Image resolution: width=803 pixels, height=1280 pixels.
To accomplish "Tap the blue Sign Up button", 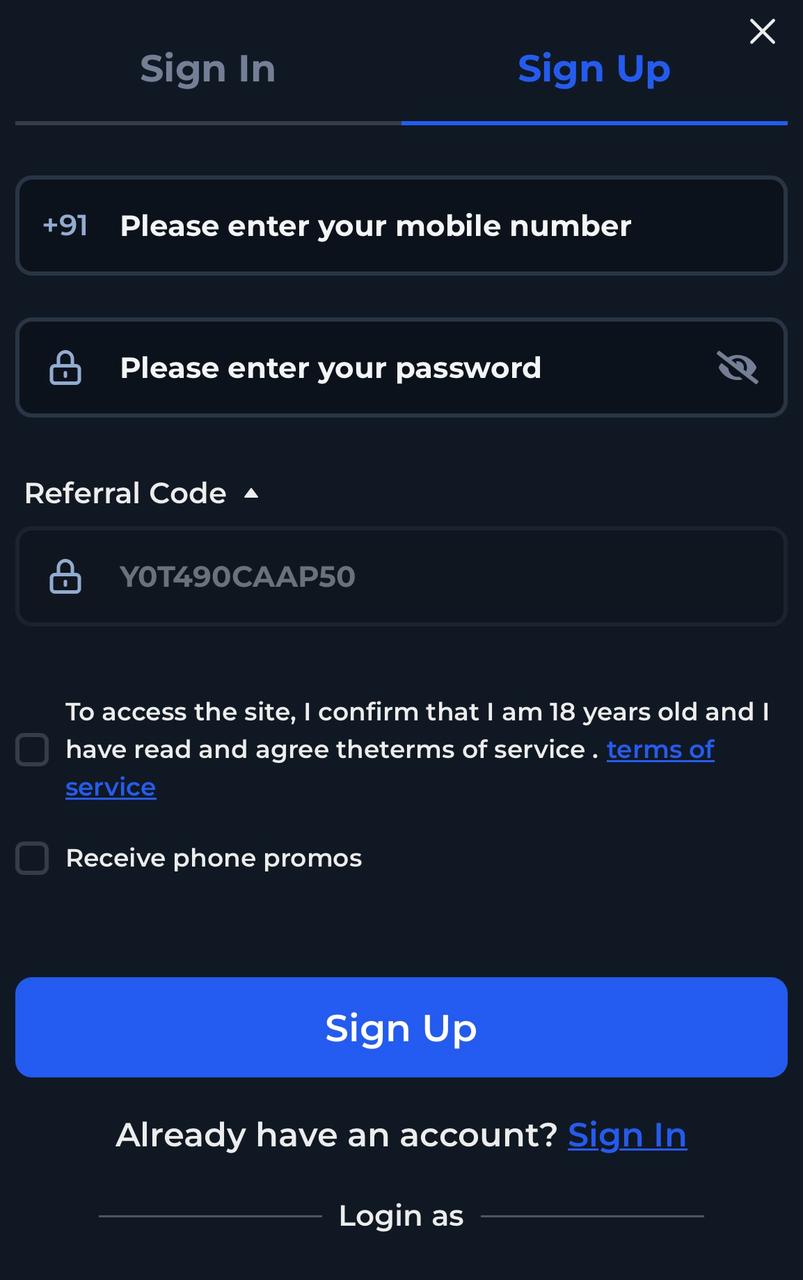I will tap(401, 1027).
